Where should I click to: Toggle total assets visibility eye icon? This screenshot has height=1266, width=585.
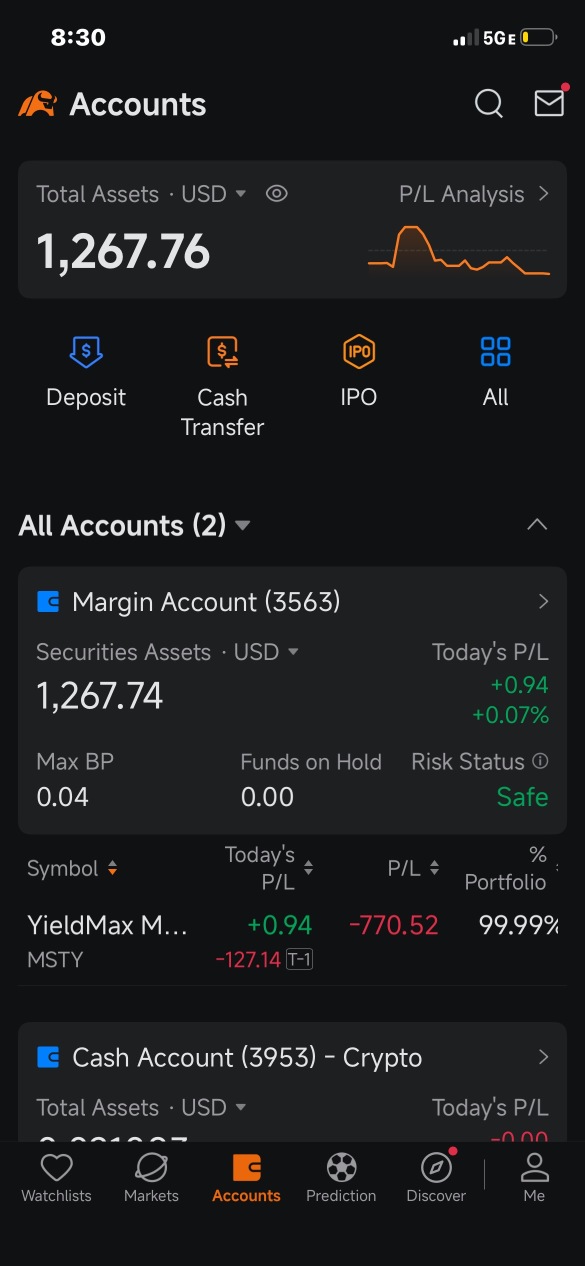(x=277, y=194)
